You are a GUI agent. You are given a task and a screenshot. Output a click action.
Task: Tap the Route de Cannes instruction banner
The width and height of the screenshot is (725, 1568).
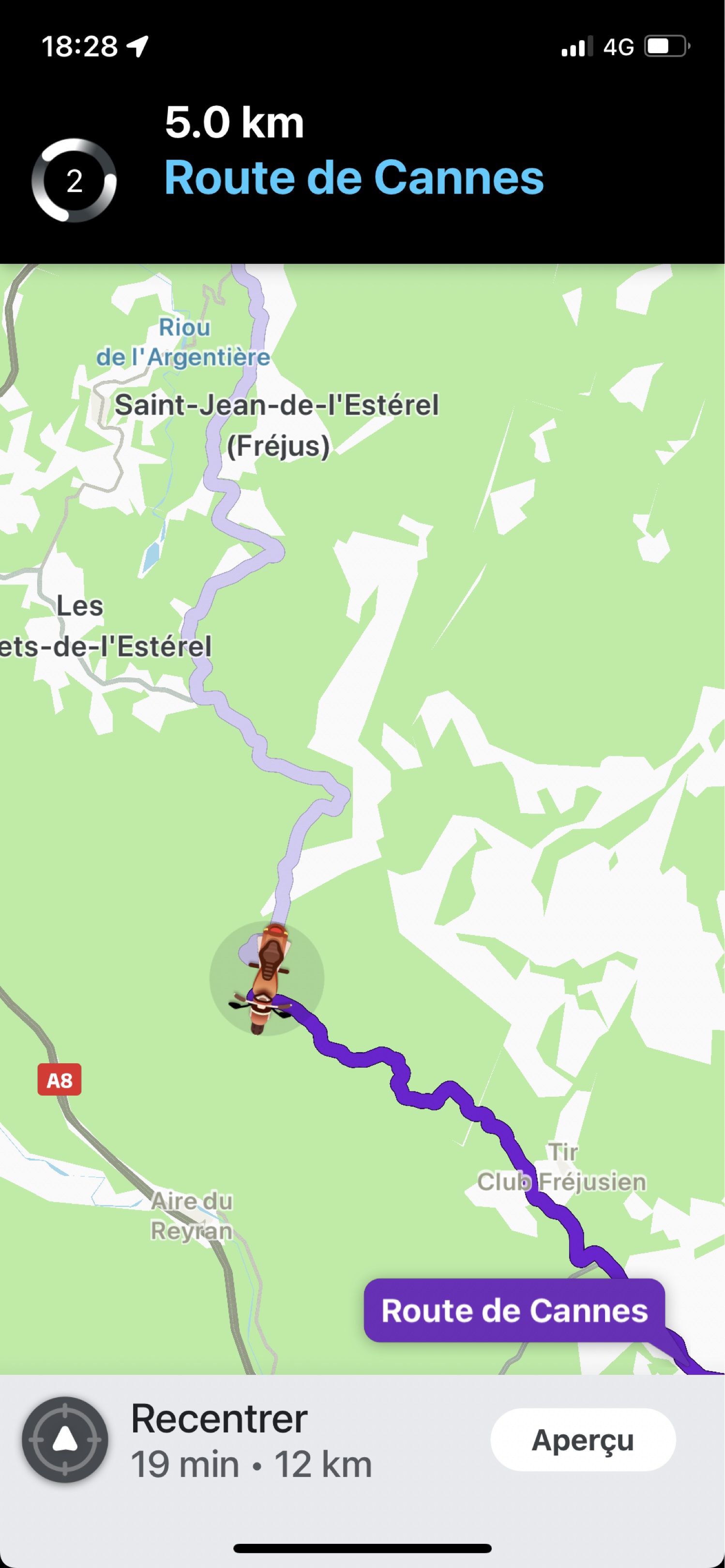click(353, 177)
